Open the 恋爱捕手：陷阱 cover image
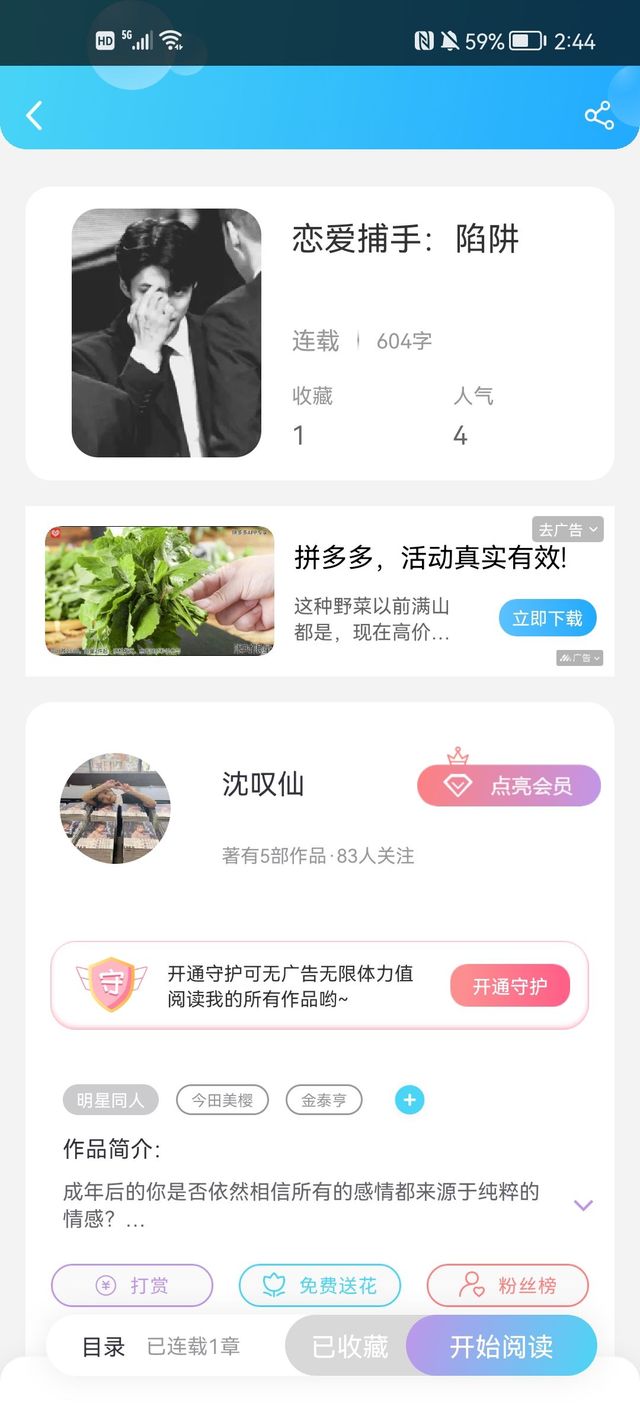The width and height of the screenshot is (640, 1422). click(x=166, y=333)
